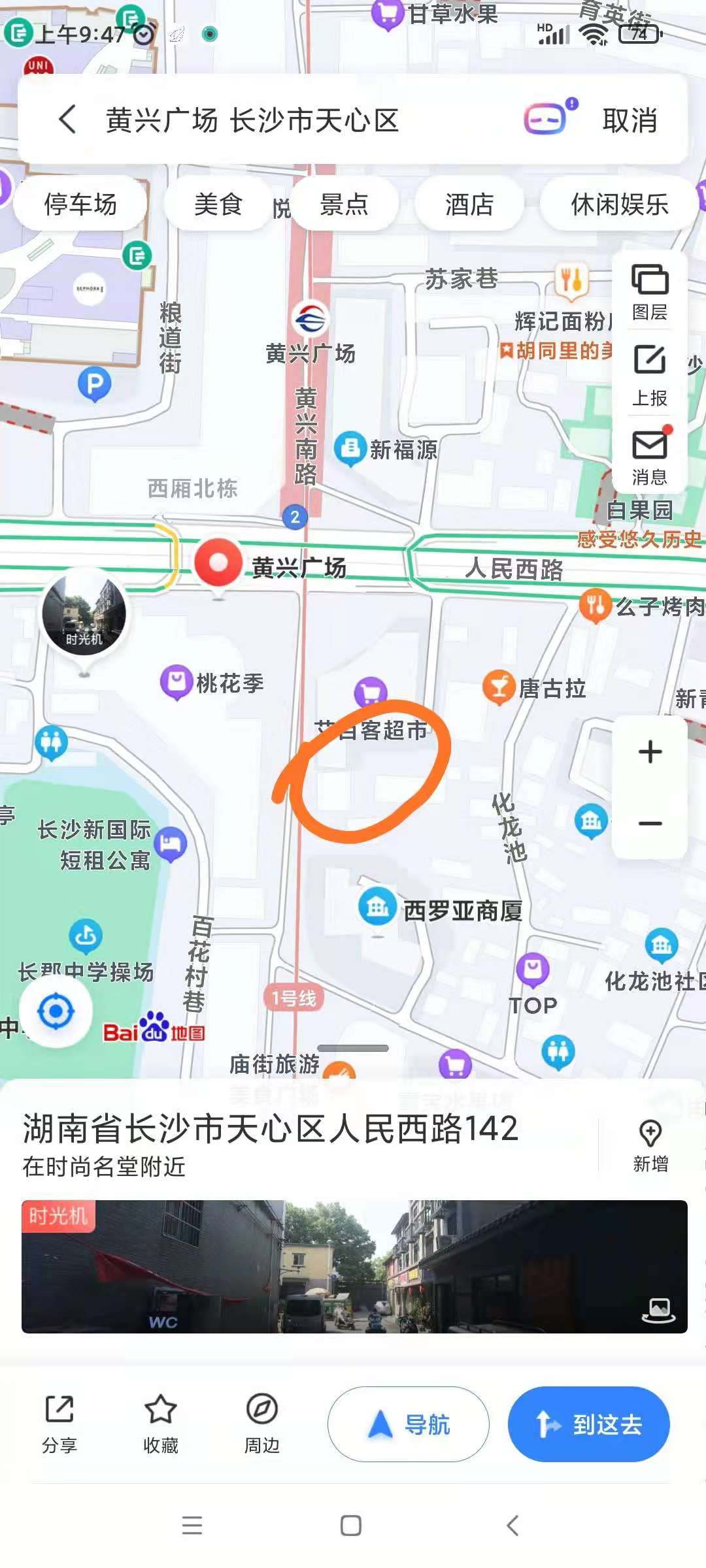Screen dimensions: 706x1568
Task: Zoom out of the map
Action: 649,823
